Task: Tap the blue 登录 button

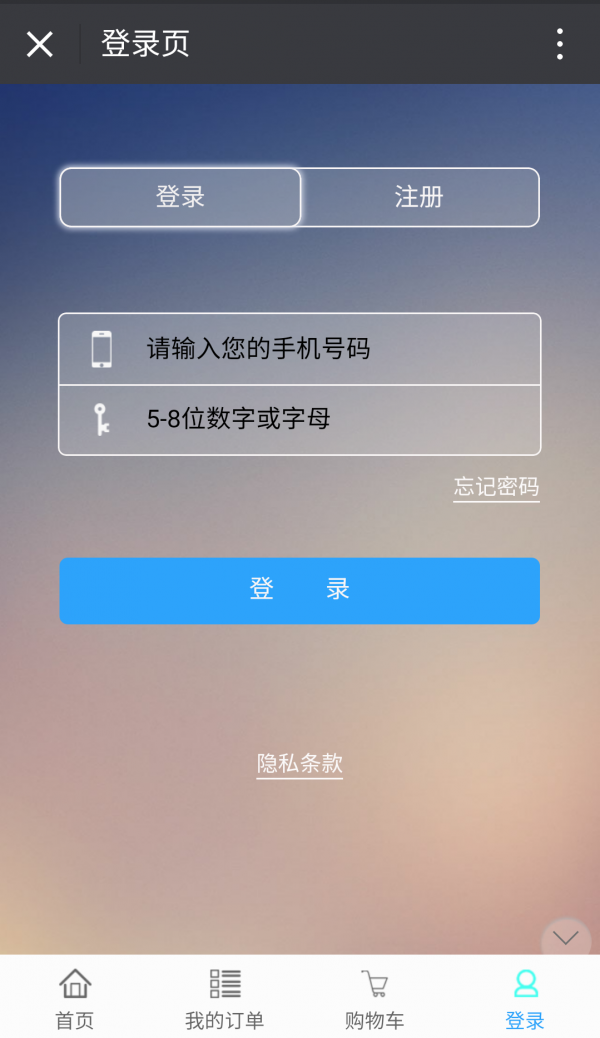Action: coord(299,590)
